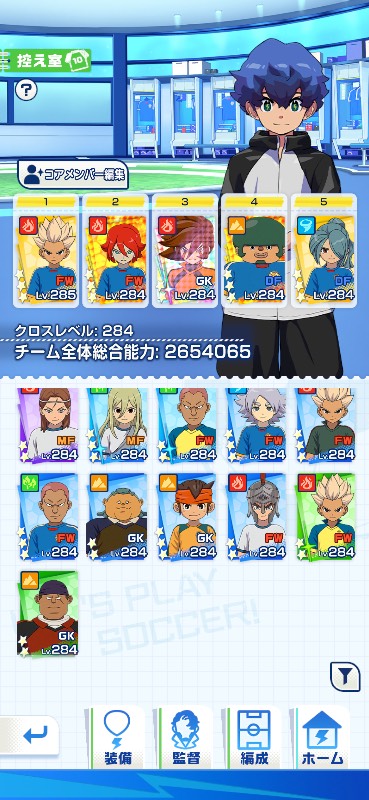Choose the heavyset GK in dark uniform
369x800 pixels.
[118, 516]
